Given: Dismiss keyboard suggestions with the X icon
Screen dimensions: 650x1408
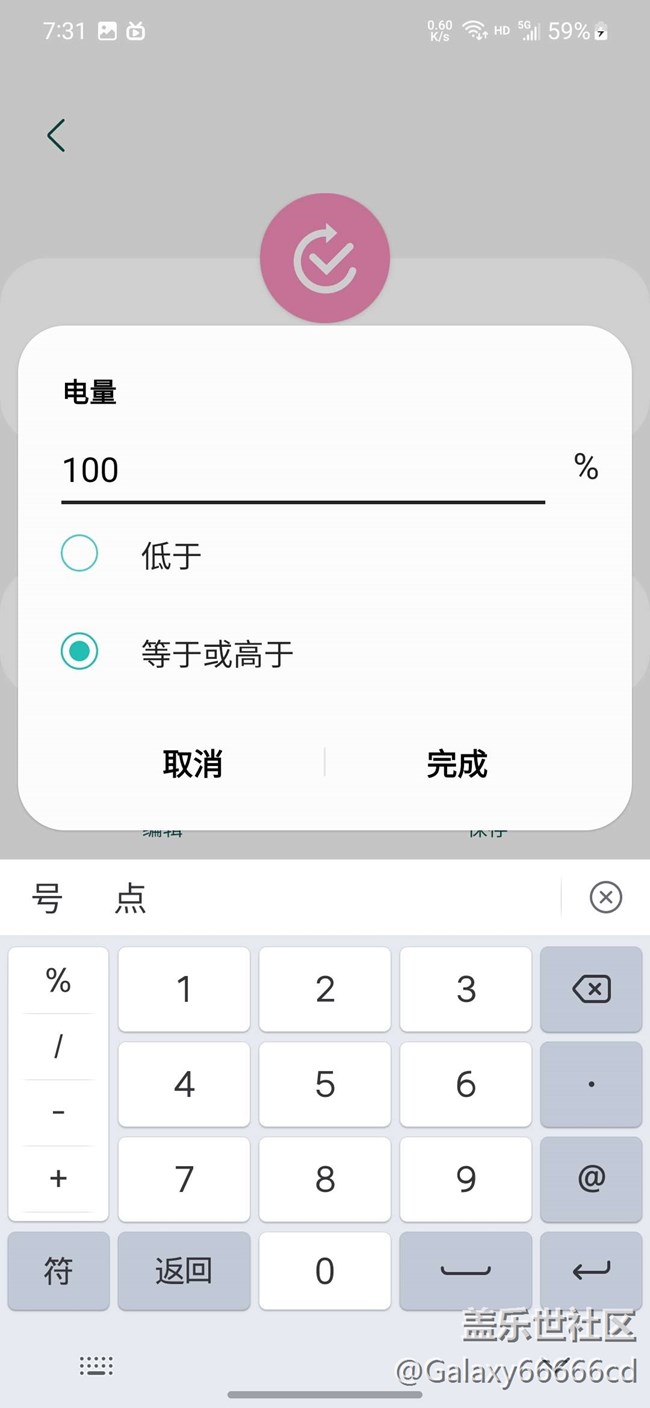Looking at the screenshot, I should [x=605, y=898].
